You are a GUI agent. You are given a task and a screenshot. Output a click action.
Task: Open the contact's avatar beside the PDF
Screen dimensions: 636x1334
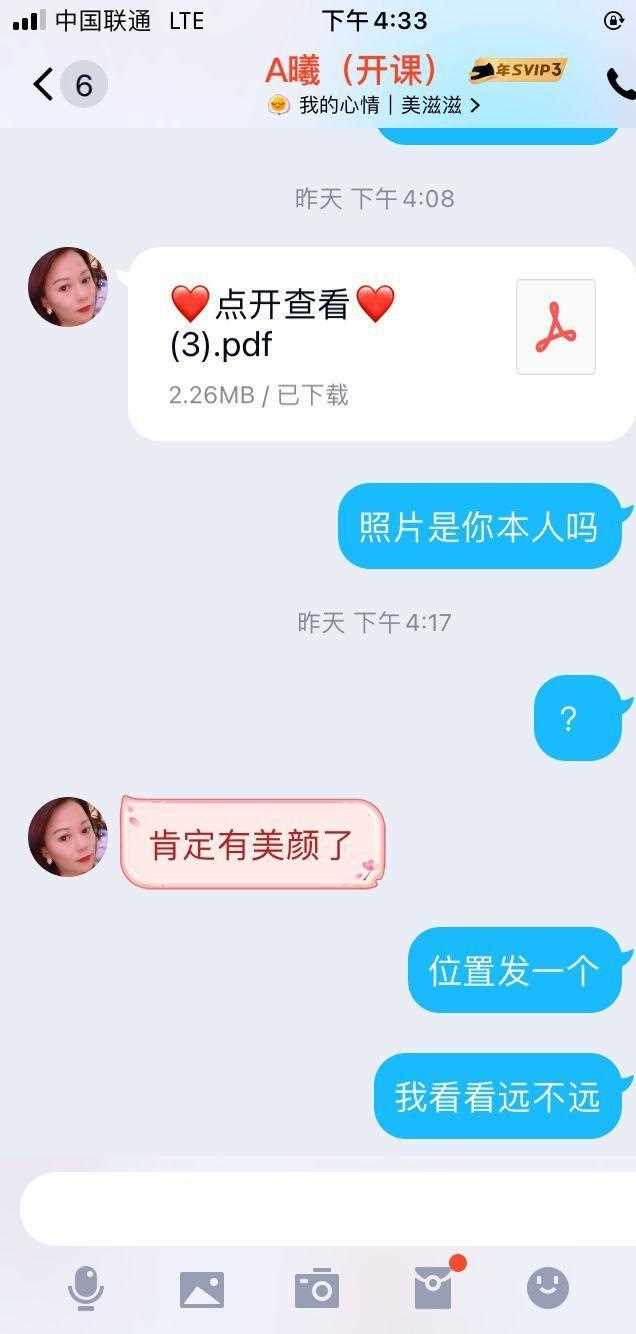click(68, 287)
